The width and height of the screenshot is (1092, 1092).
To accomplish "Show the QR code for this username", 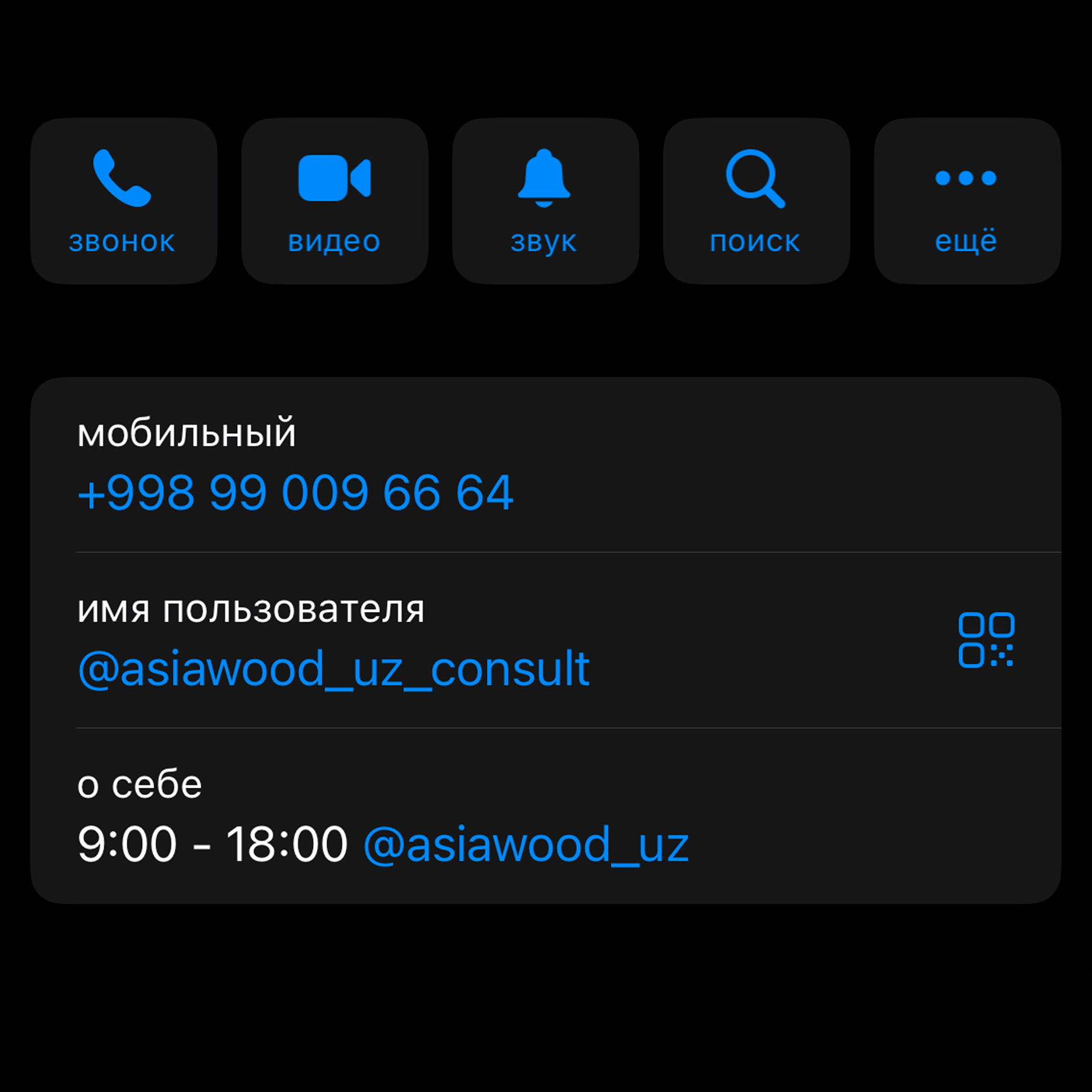I will pos(986,640).
